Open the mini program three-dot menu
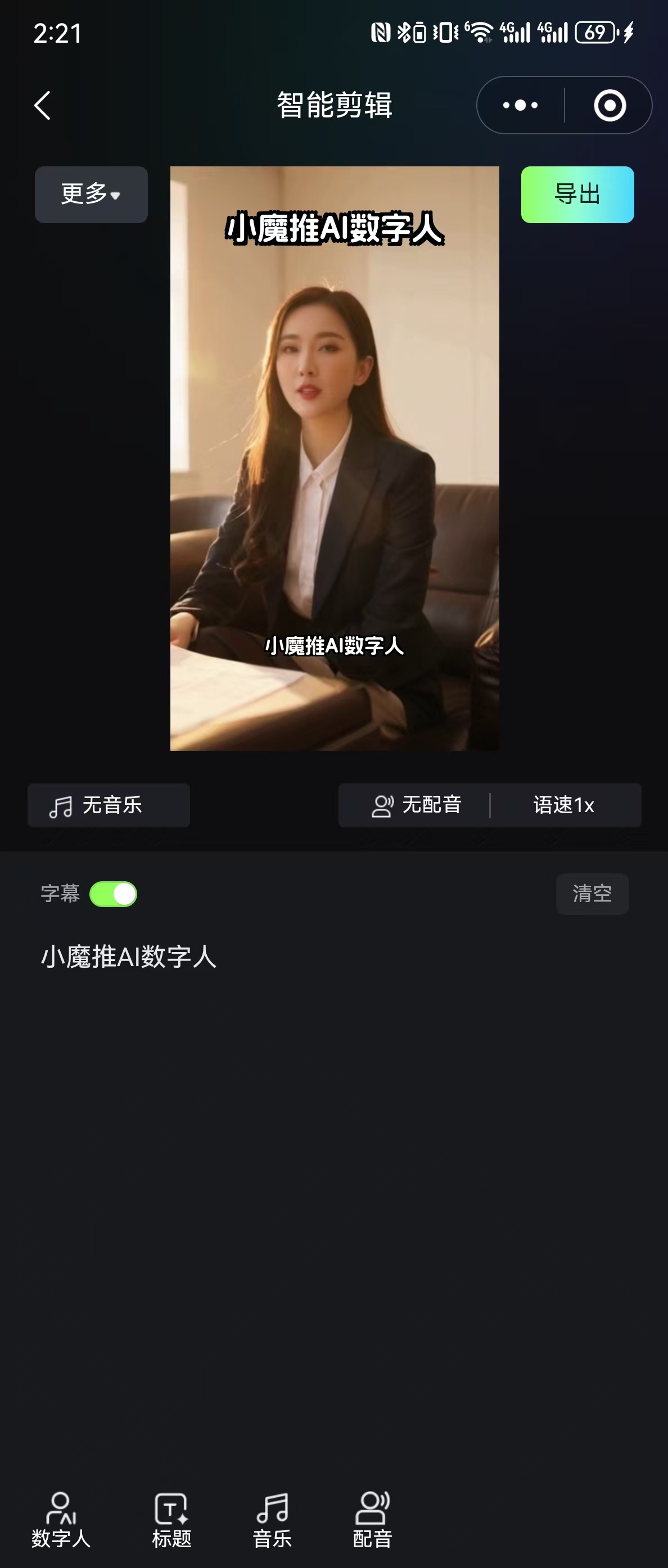The height and width of the screenshot is (1568, 668). (520, 105)
